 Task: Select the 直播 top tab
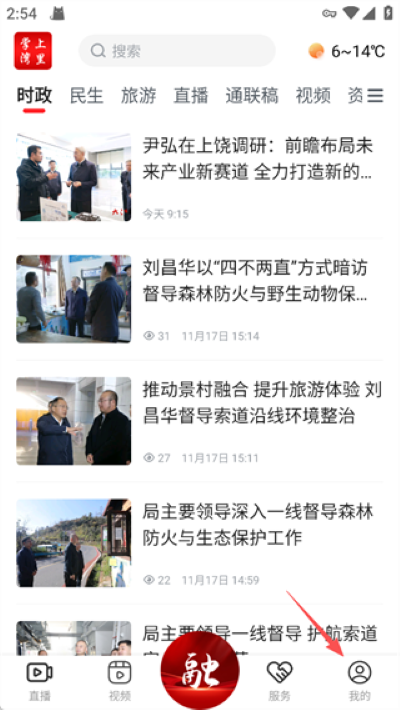tap(191, 96)
